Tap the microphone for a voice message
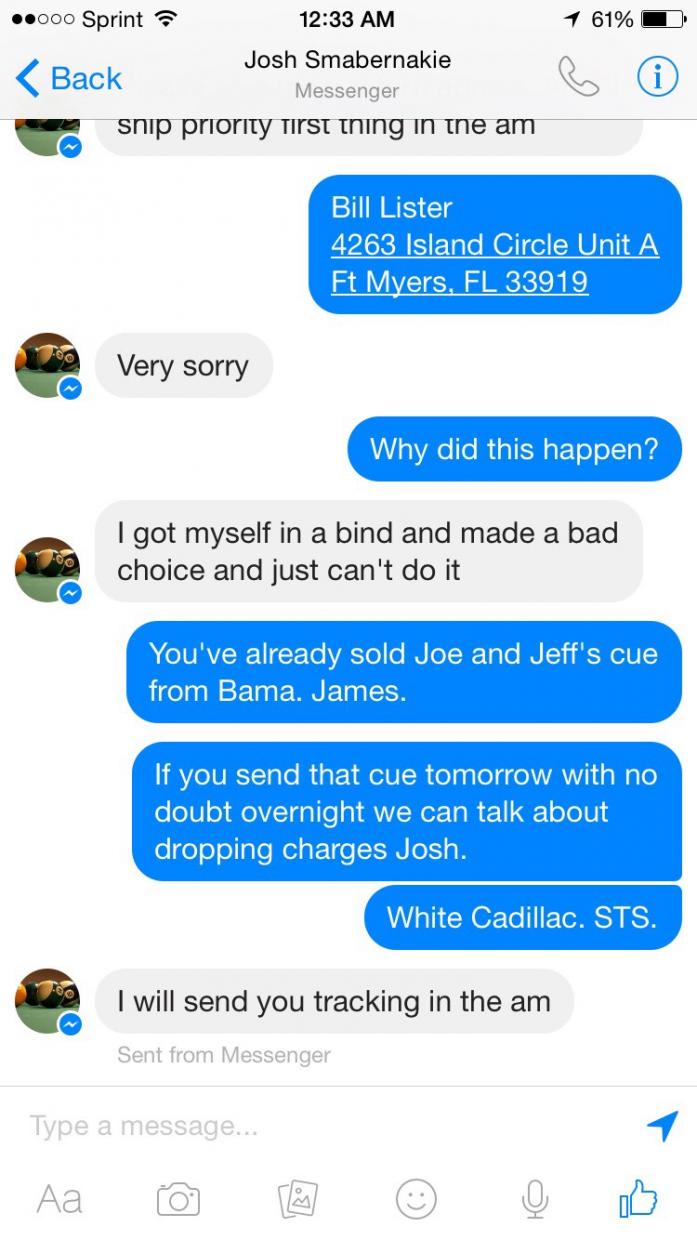Screen dimensions: 697x1240 click(536, 1198)
